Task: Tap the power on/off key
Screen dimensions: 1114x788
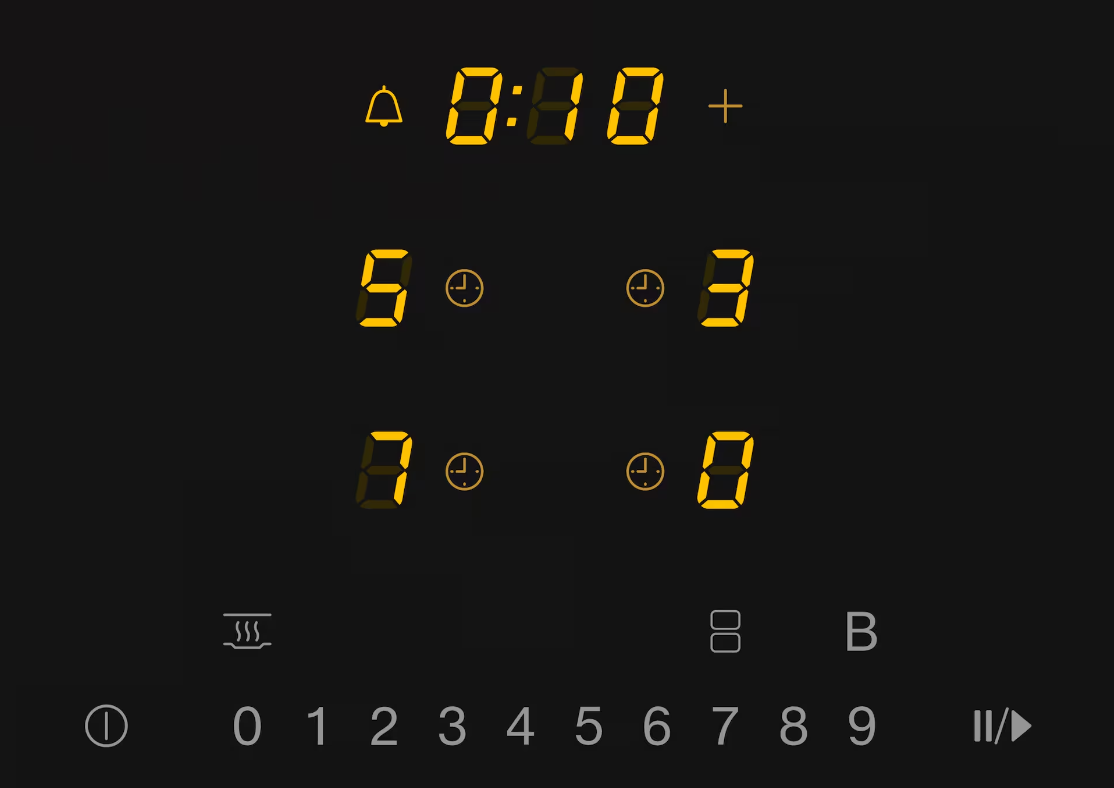Action: point(106,726)
